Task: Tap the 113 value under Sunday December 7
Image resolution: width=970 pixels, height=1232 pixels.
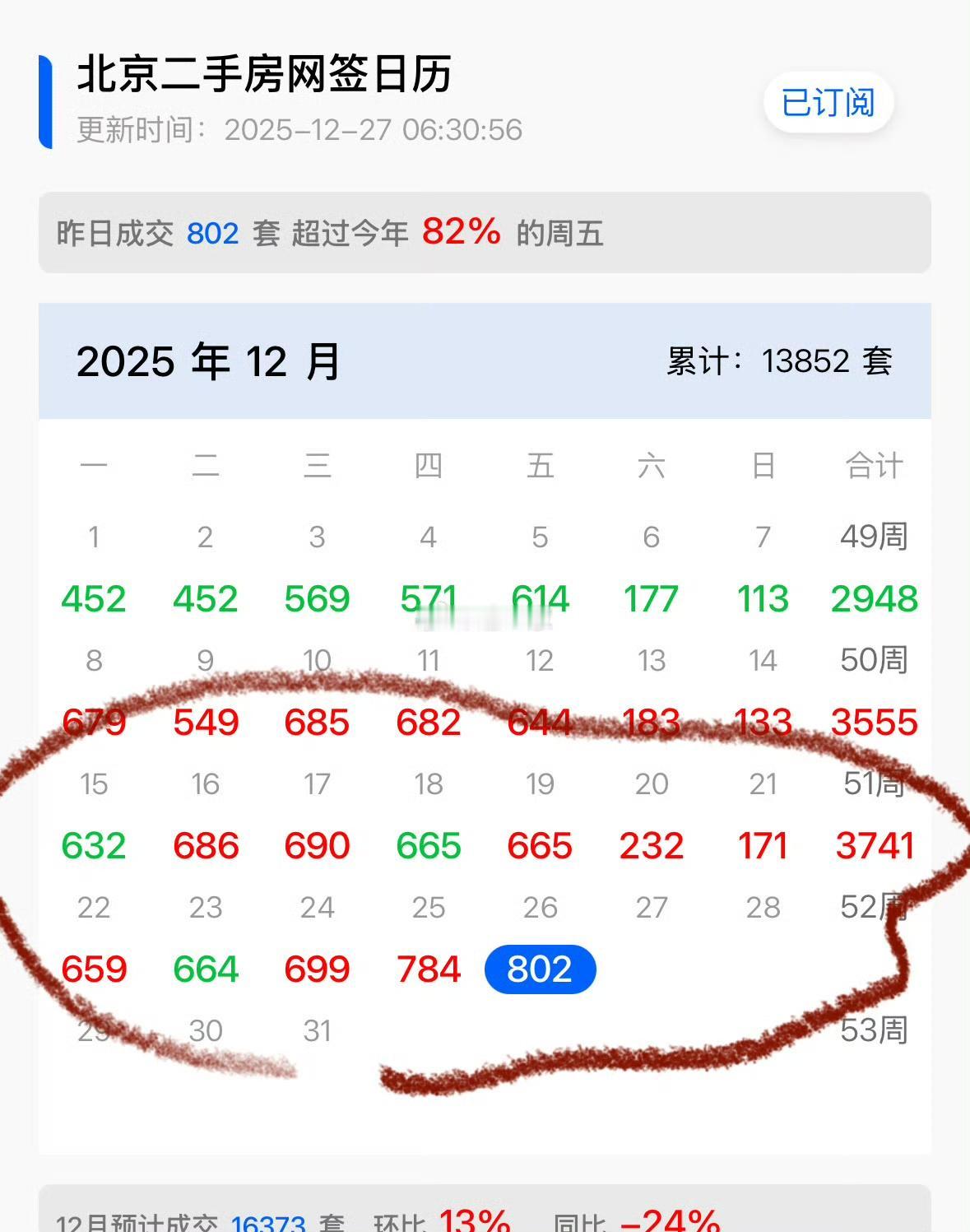Action: click(763, 599)
